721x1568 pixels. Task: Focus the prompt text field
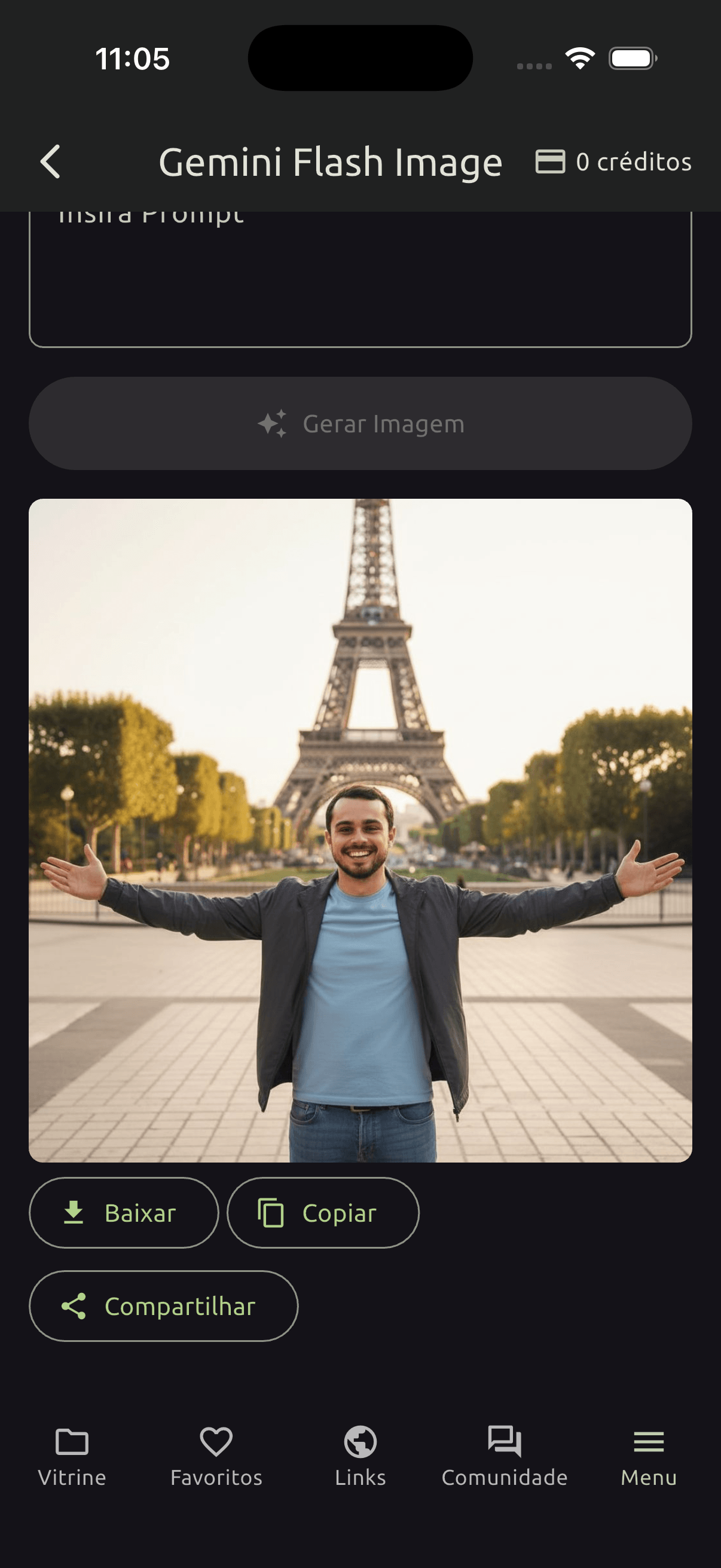pyautogui.click(x=360, y=280)
